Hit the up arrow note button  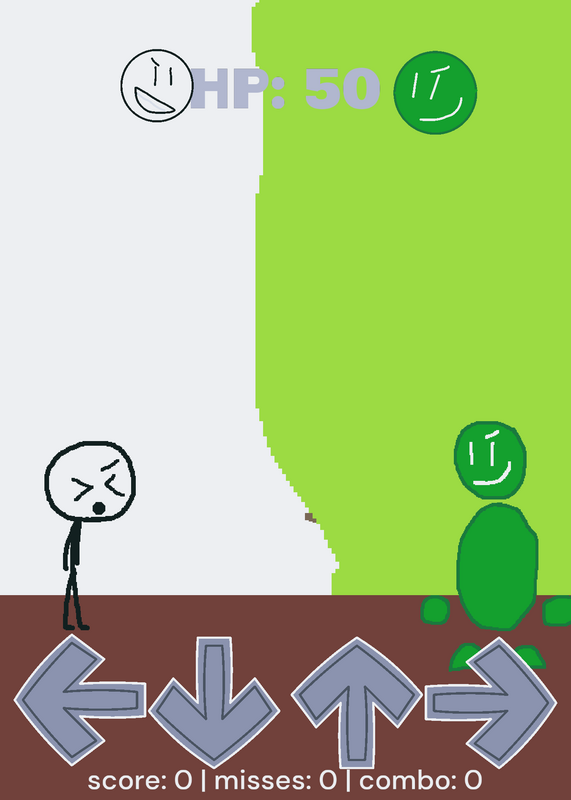(x=357, y=703)
